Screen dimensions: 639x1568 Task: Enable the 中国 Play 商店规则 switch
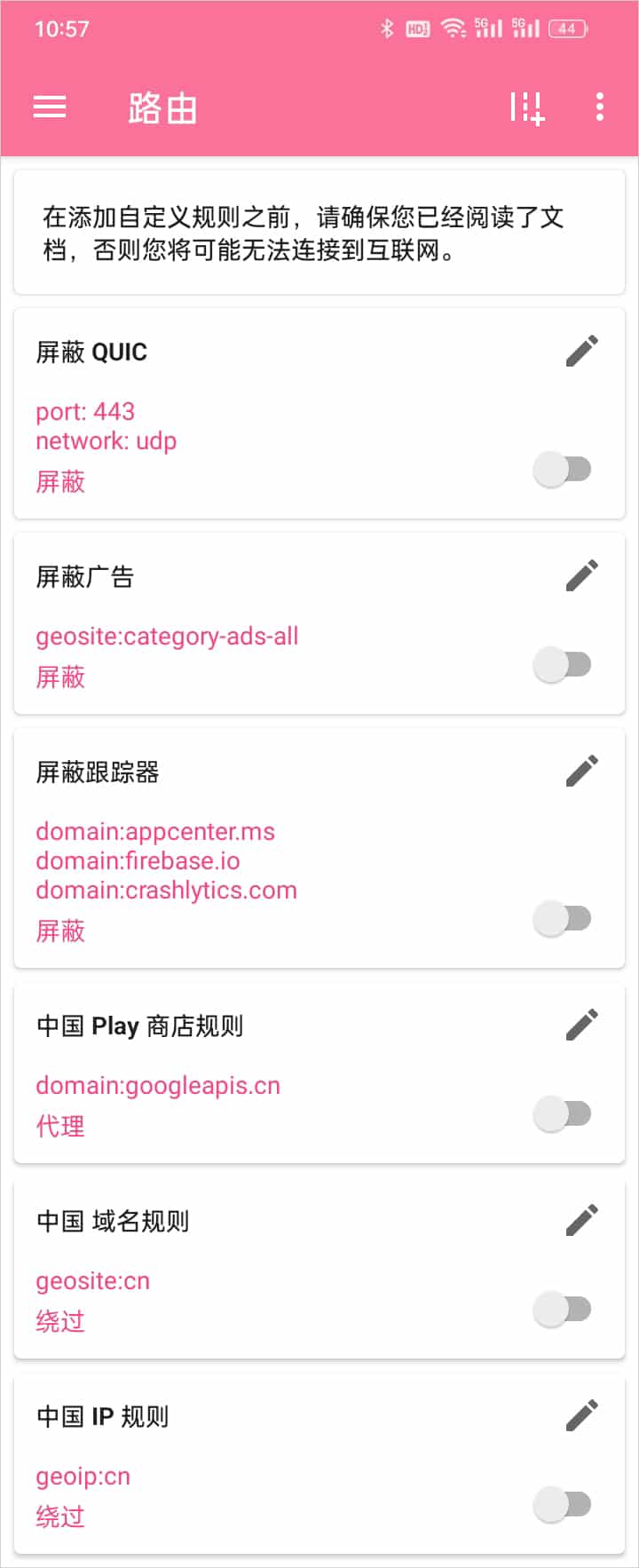[563, 1113]
